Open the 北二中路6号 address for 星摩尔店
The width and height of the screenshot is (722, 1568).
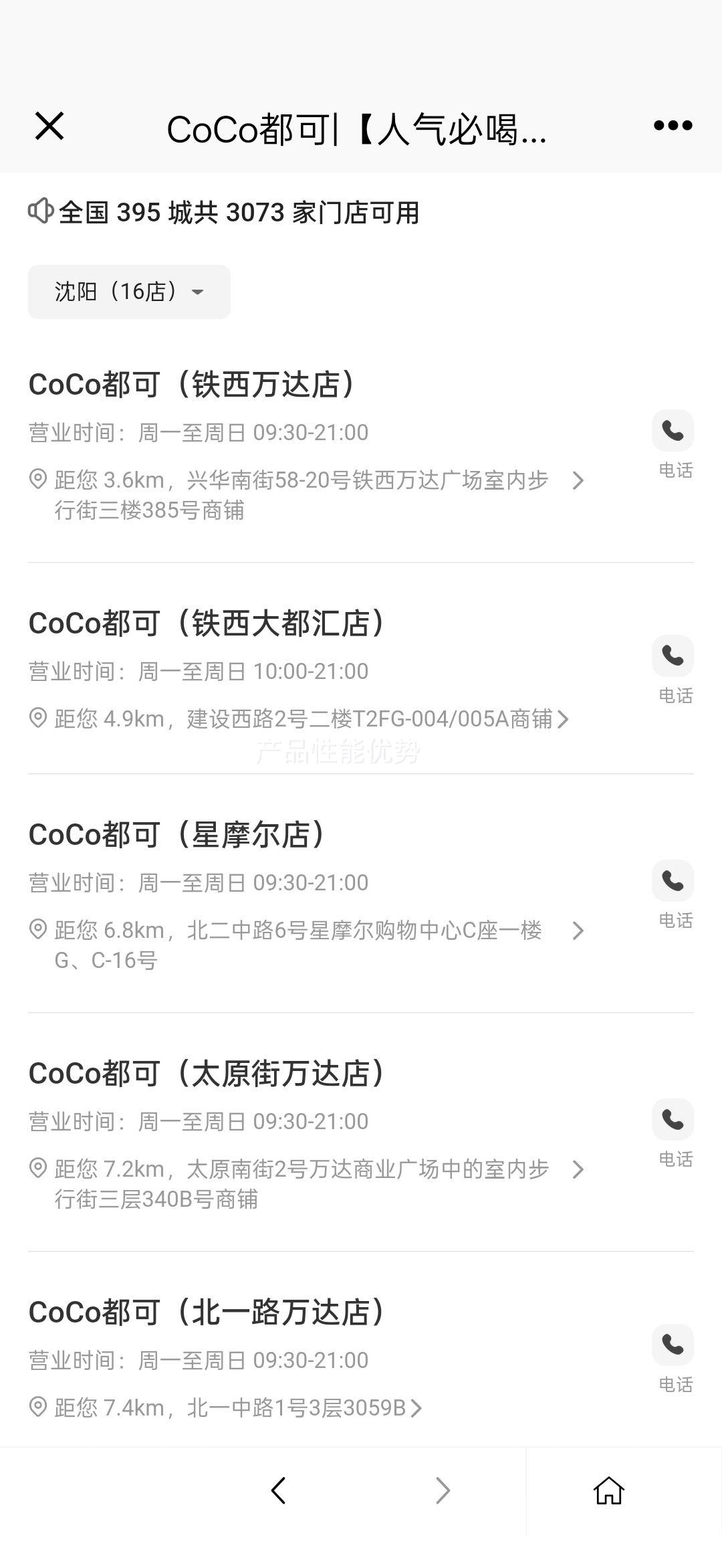(308, 945)
